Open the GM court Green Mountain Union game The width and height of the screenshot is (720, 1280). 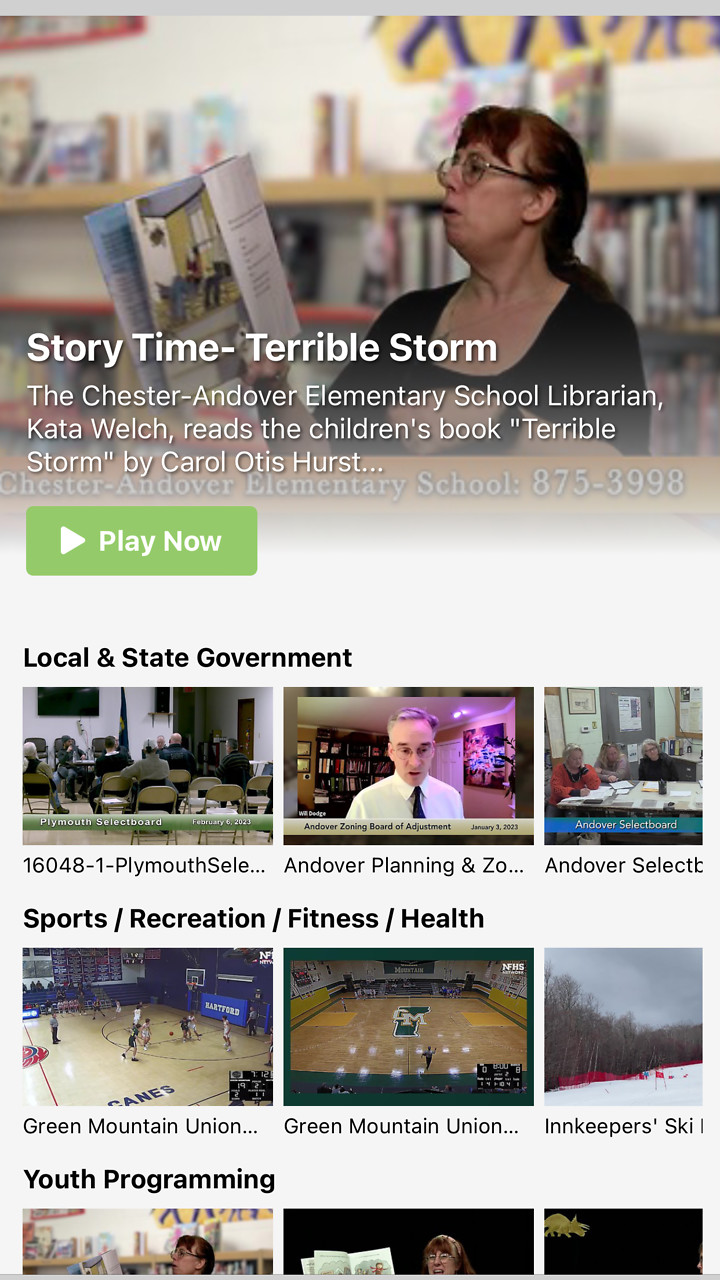coord(408,1026)
